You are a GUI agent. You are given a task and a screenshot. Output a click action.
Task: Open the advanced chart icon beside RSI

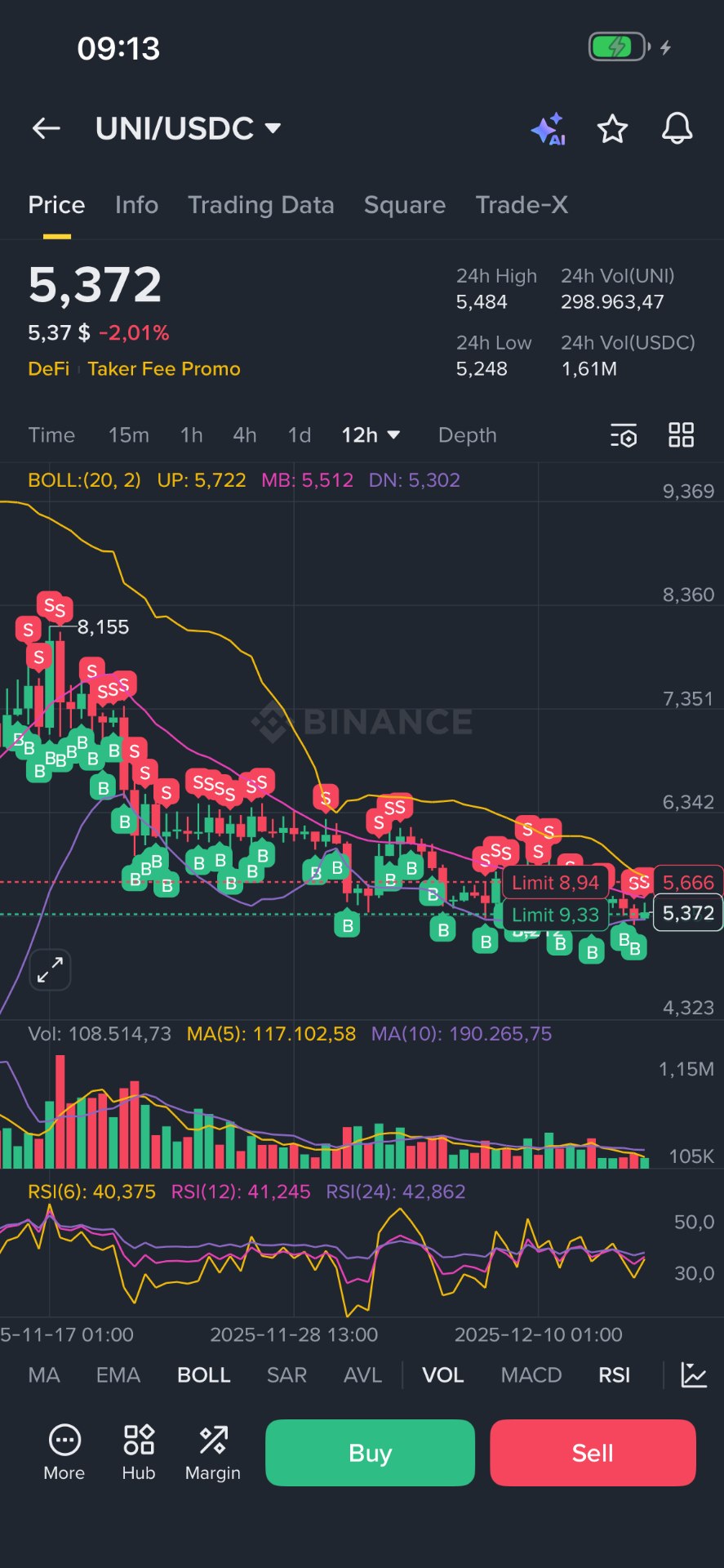[693, 1374]
